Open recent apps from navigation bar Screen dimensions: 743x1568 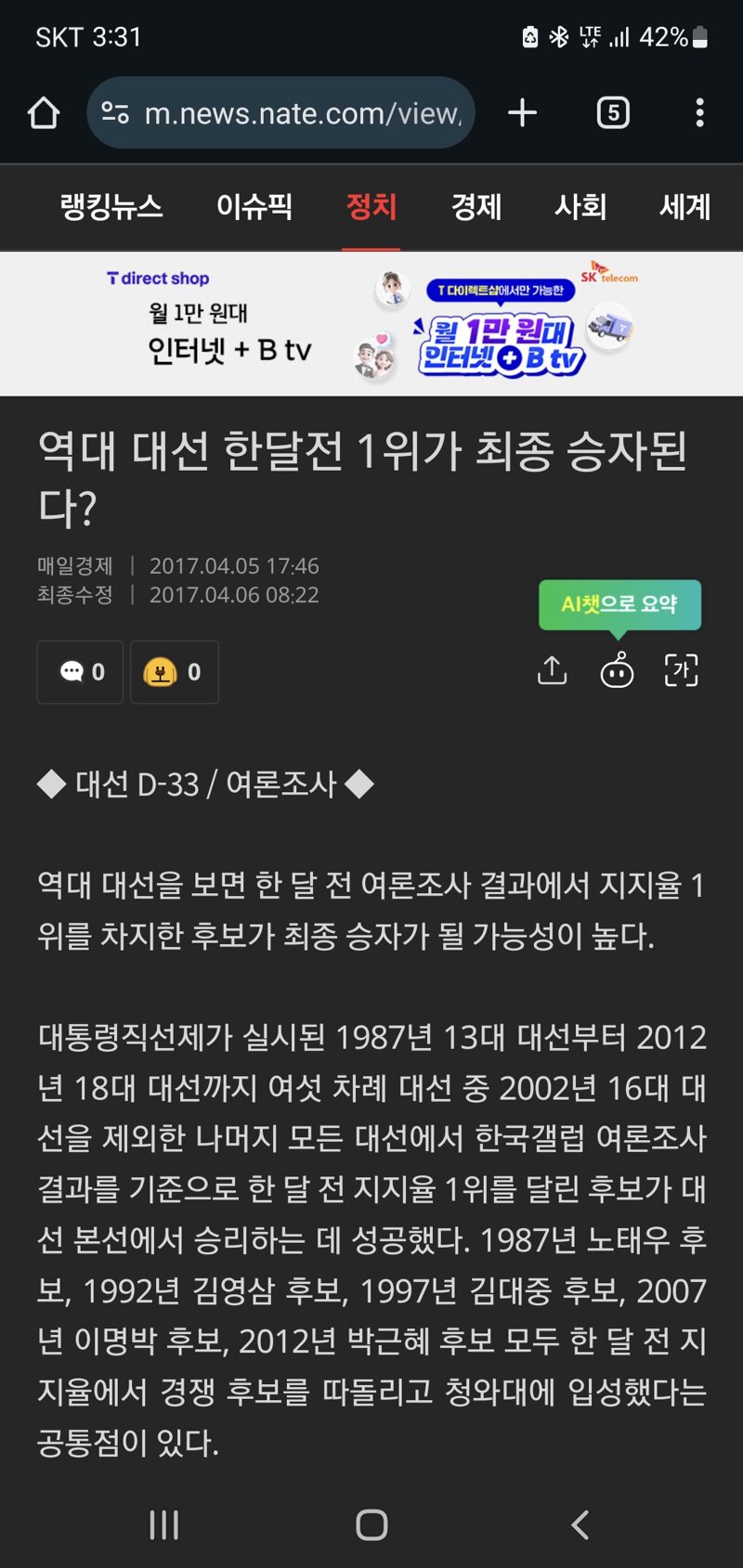coord(163,1524)
